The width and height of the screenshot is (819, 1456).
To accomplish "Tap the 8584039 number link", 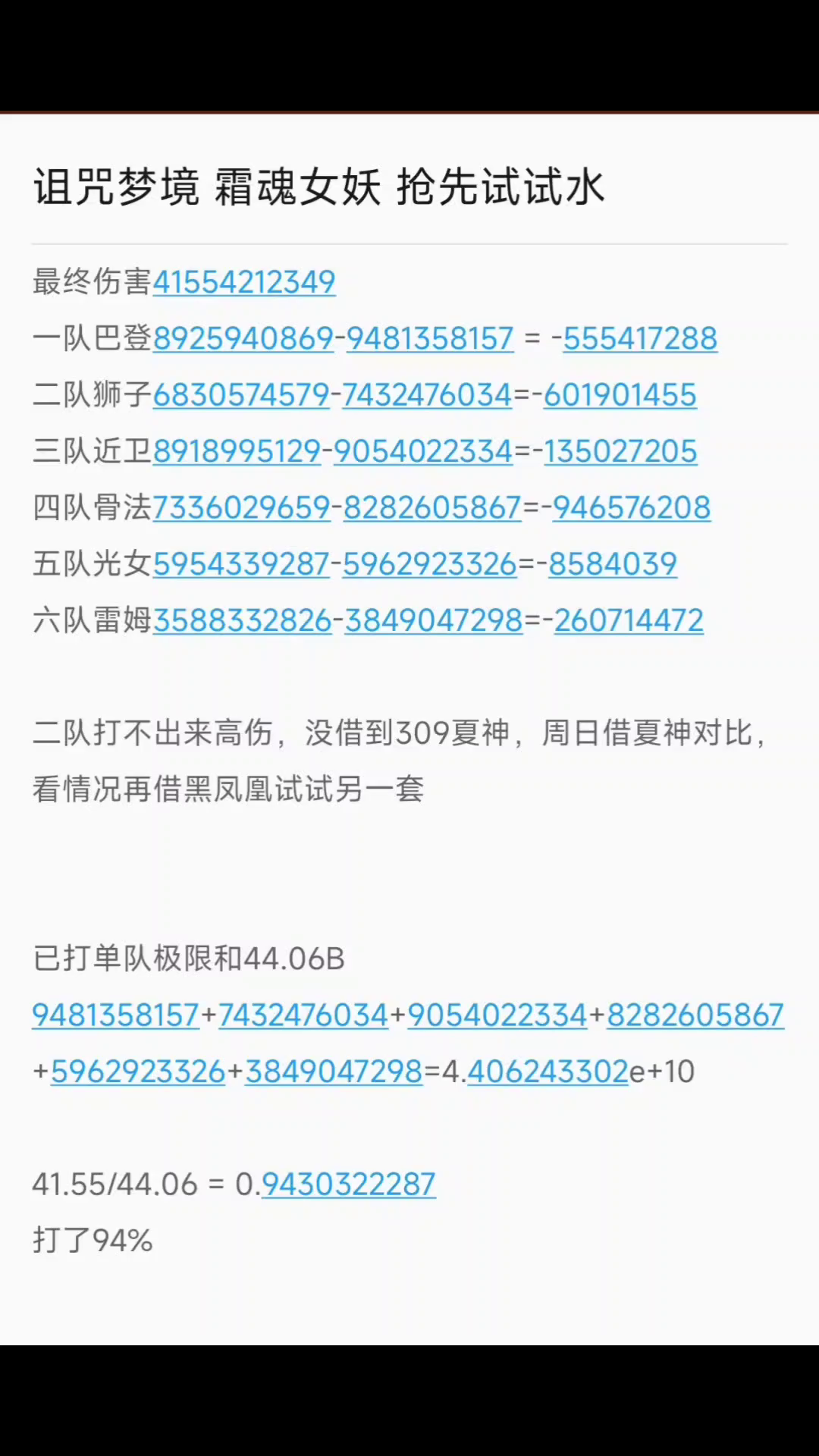I will click(612, 563).
